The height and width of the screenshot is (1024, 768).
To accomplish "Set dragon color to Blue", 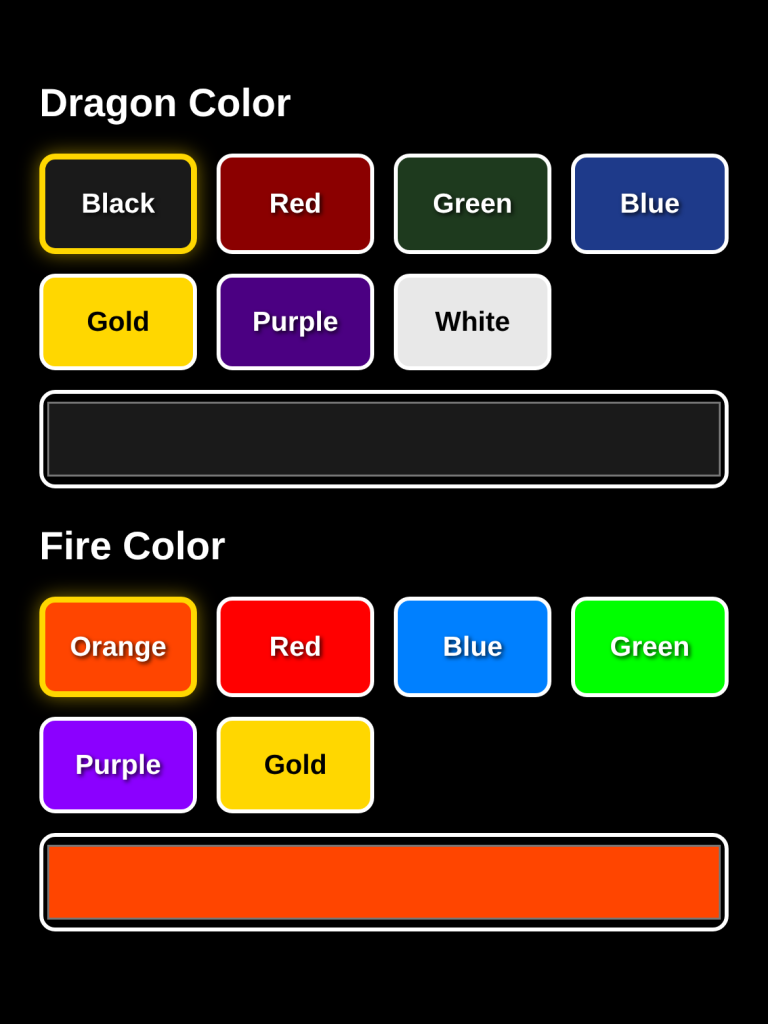I will coord(649,203).
